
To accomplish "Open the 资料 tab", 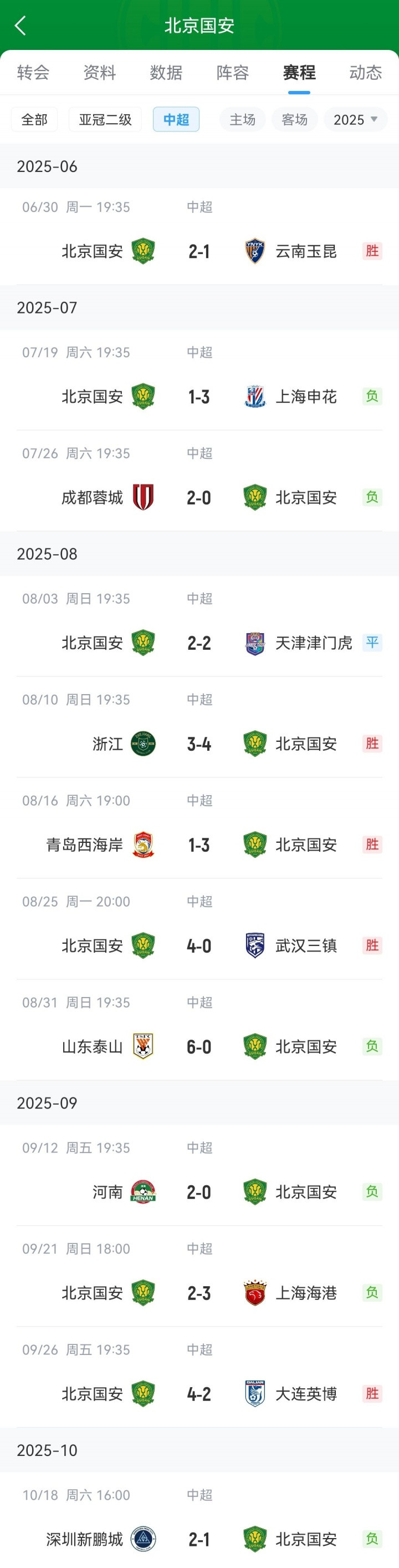I will pos(99,73).
